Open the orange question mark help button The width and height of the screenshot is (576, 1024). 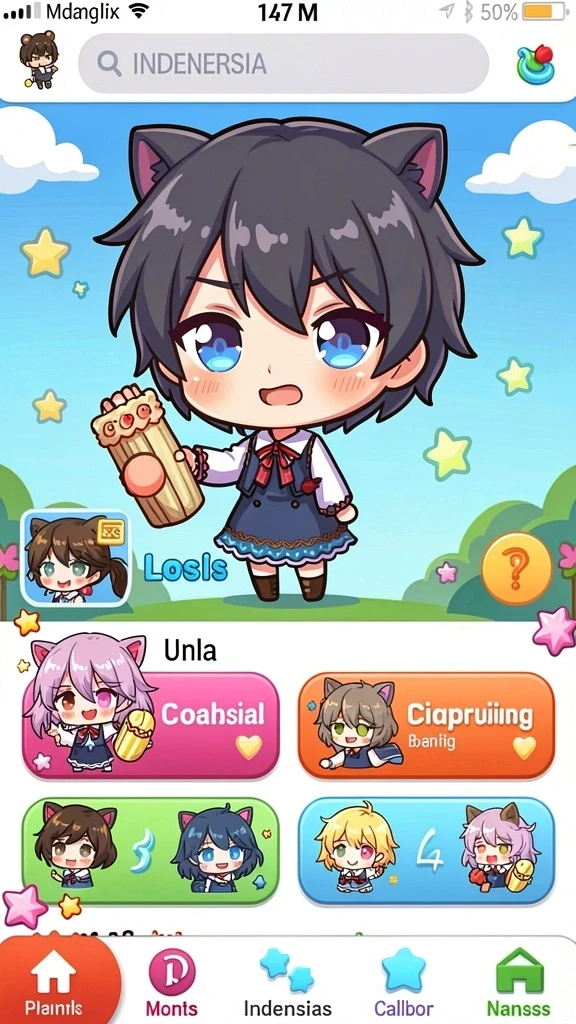click(x=516, y=568)
